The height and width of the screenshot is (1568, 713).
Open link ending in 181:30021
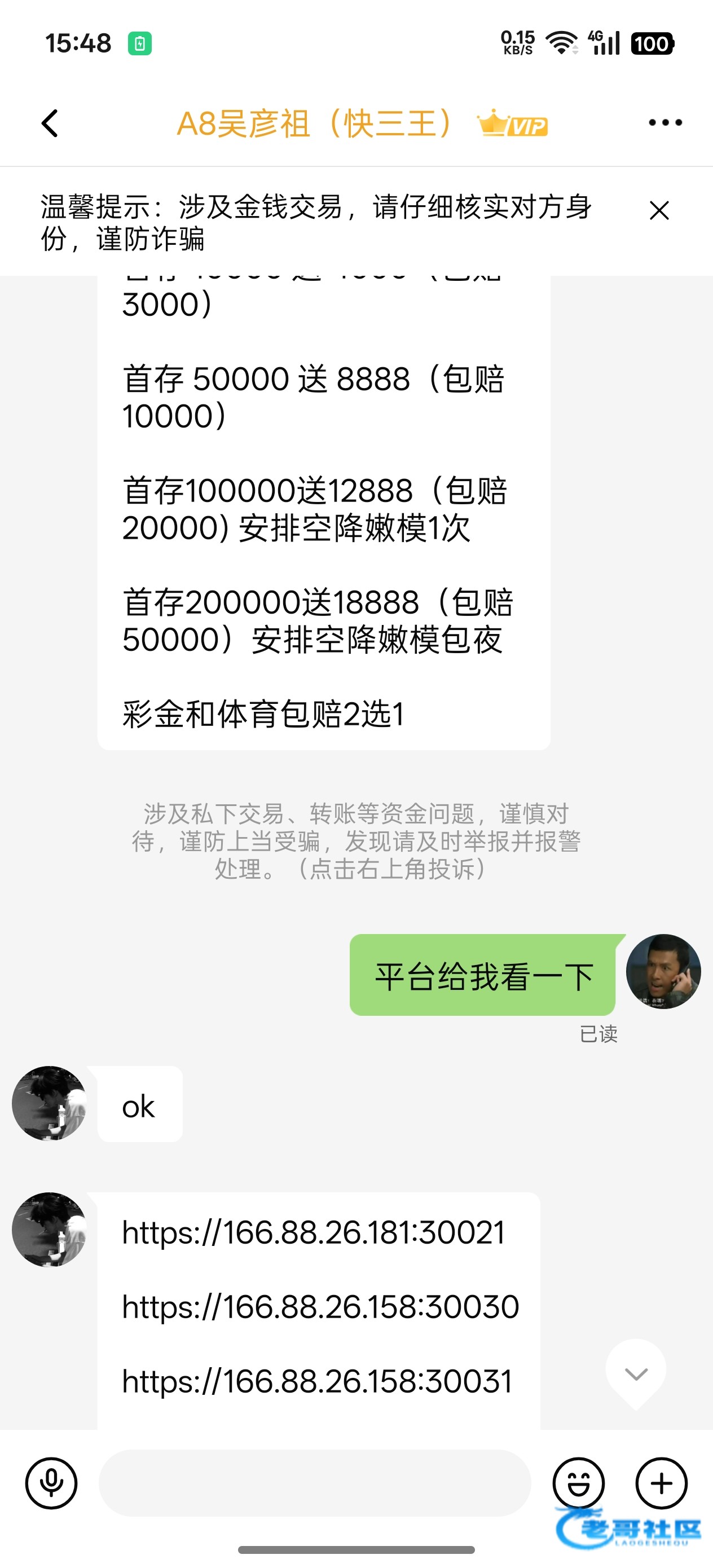coord(314,1232)
